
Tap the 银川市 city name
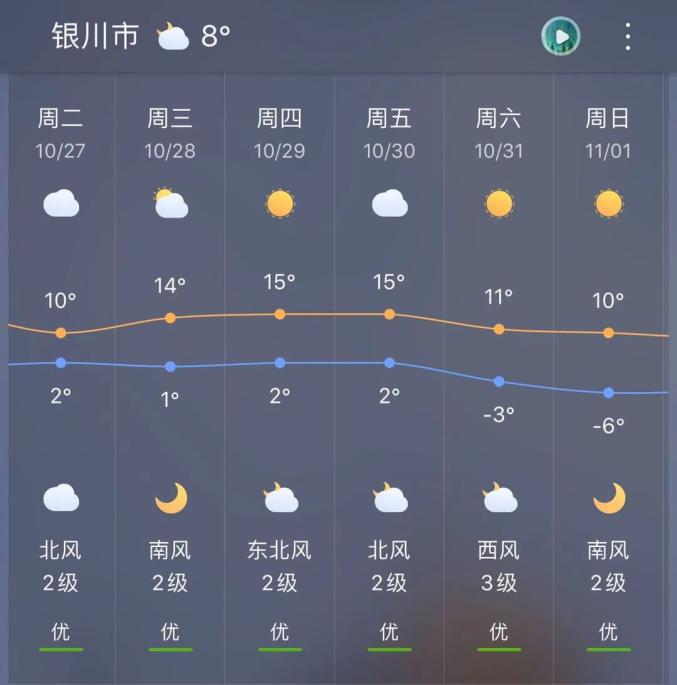point(95,36)
